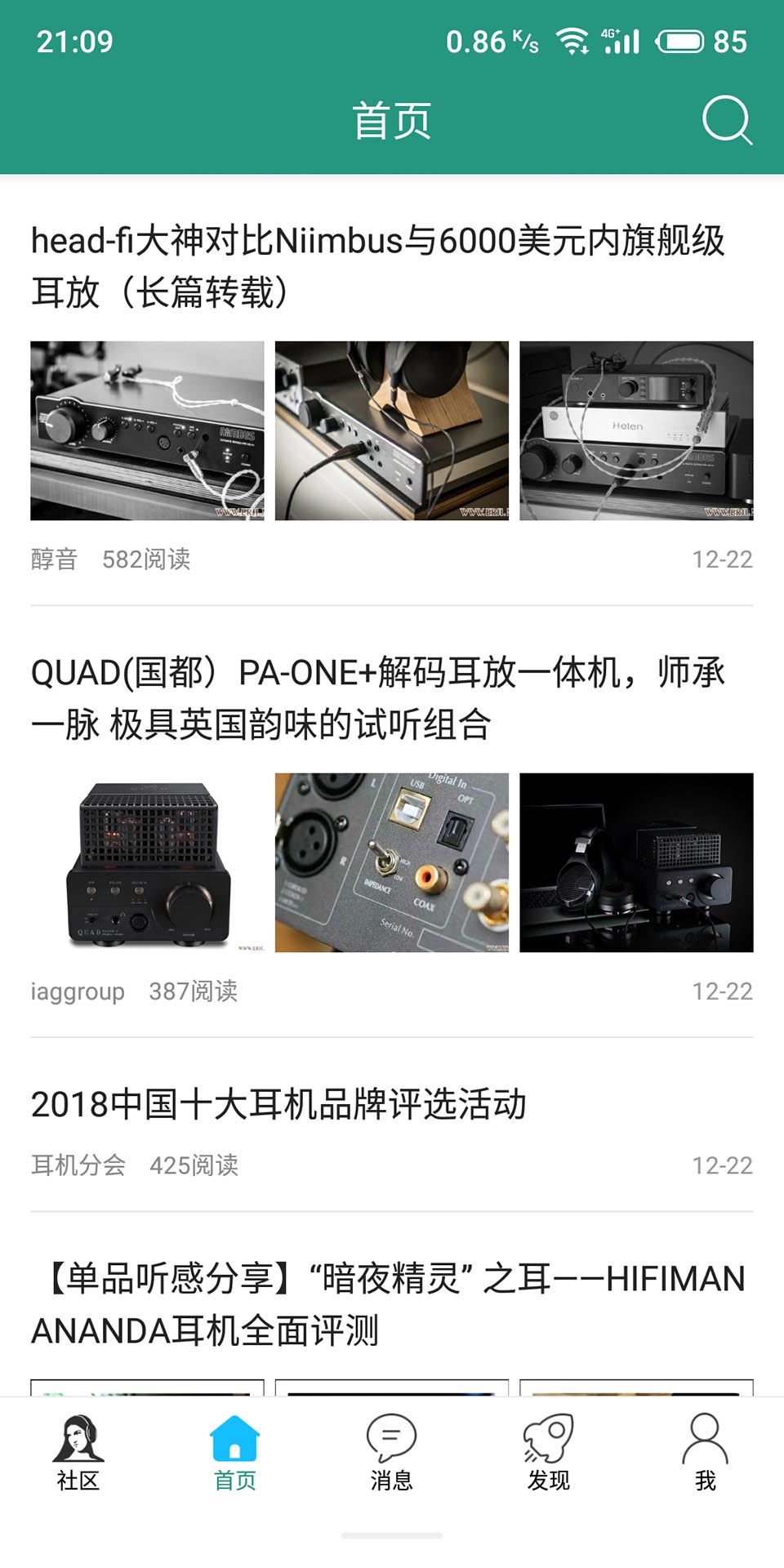Select the 社区 community icon
This screenshot has height=1568, width=784.
point(78,1454)
